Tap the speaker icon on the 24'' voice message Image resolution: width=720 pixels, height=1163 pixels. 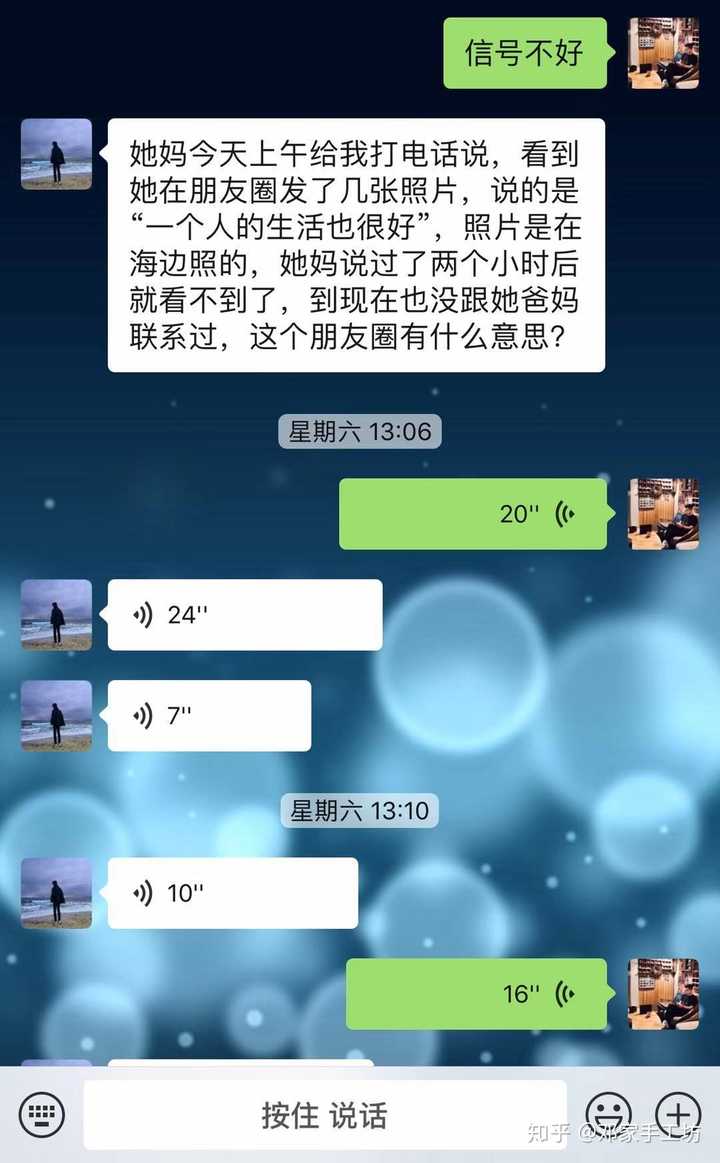click(x=141, y=615)
